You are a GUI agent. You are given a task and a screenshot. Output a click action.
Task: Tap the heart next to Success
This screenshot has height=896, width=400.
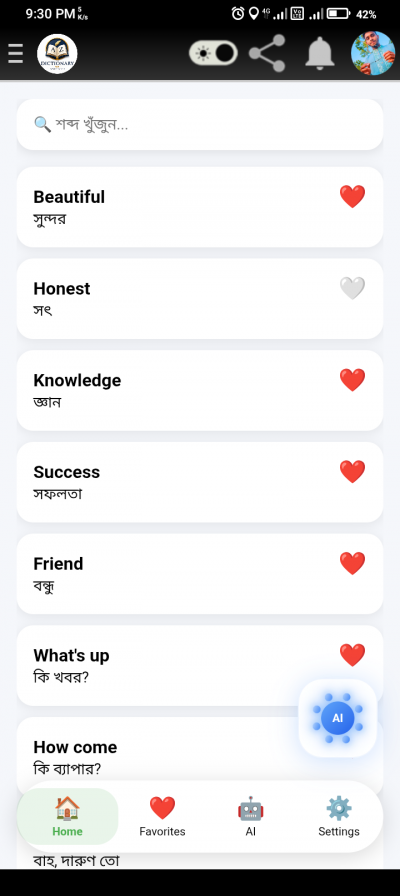[x=353, y=471]
